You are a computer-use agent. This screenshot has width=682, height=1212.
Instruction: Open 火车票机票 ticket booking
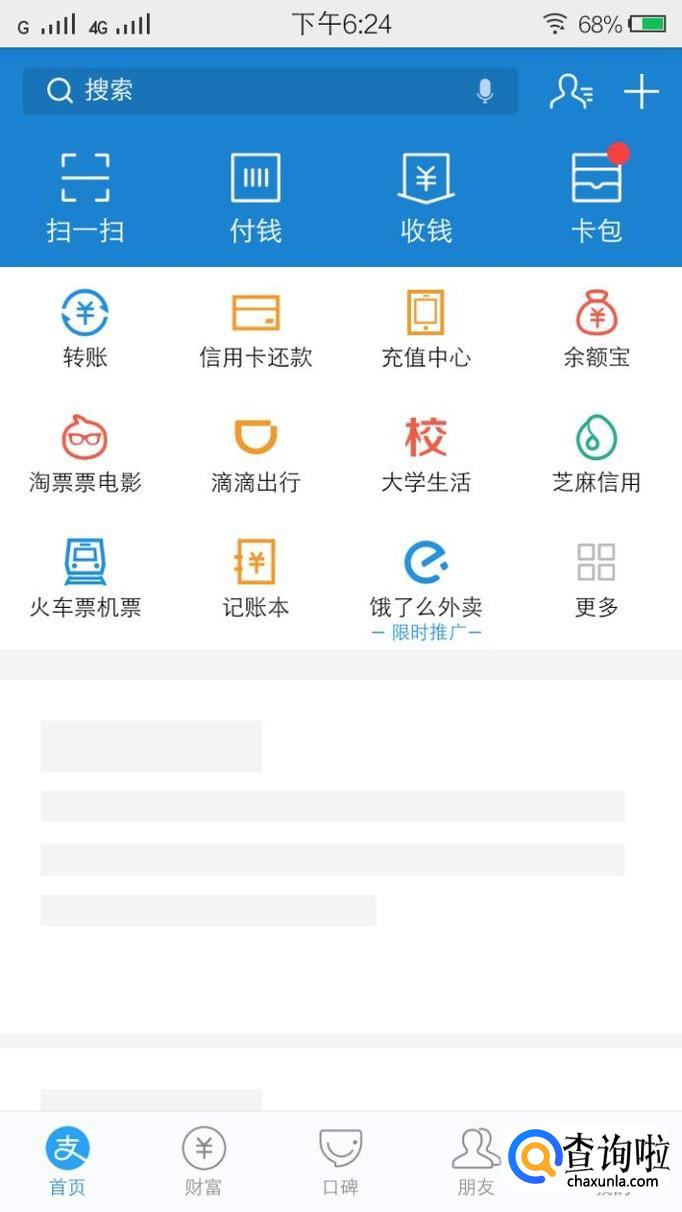[x=85, y=578]
